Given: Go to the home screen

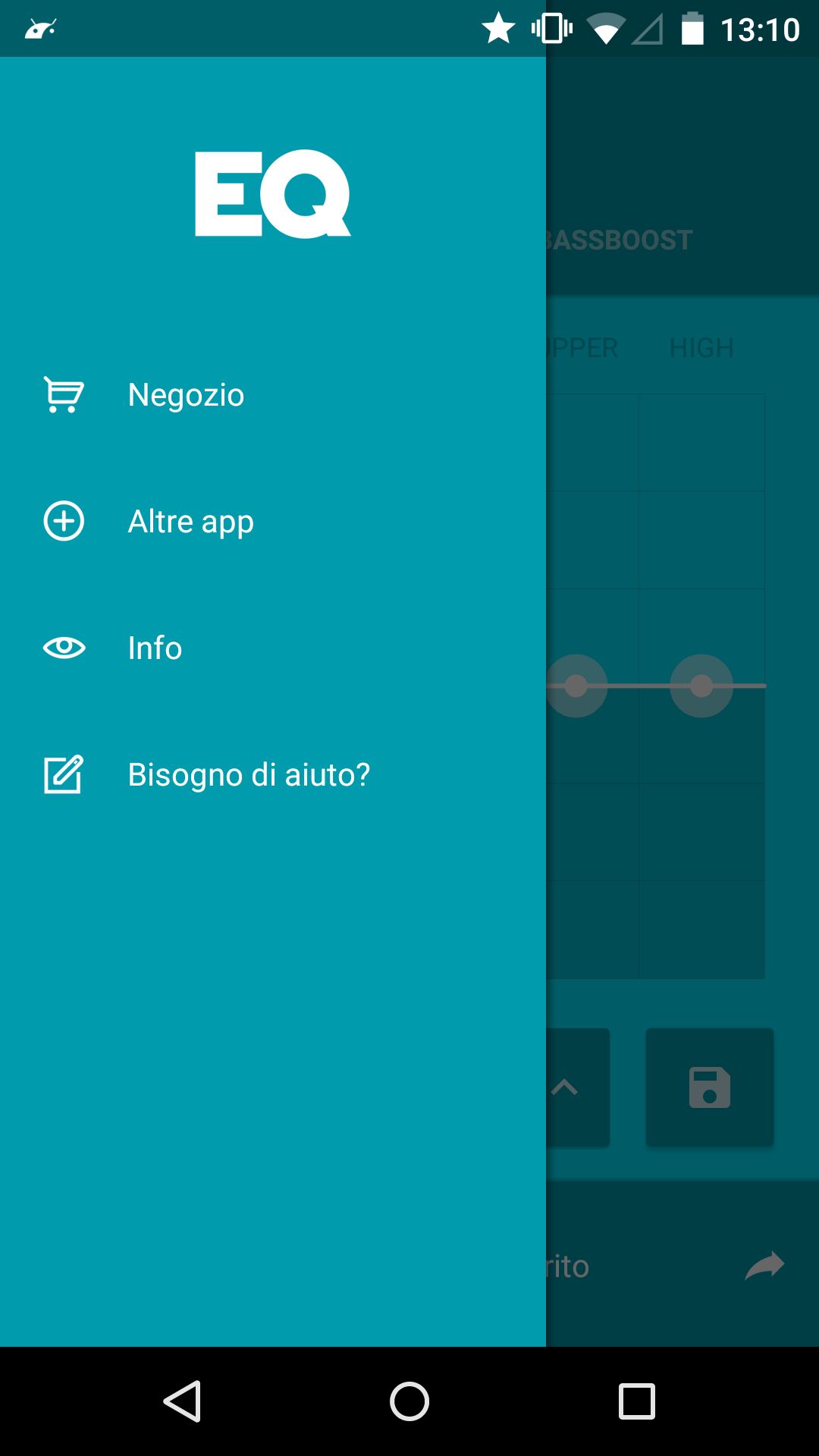Looking at the screenshot, I should pos(409,1401).
